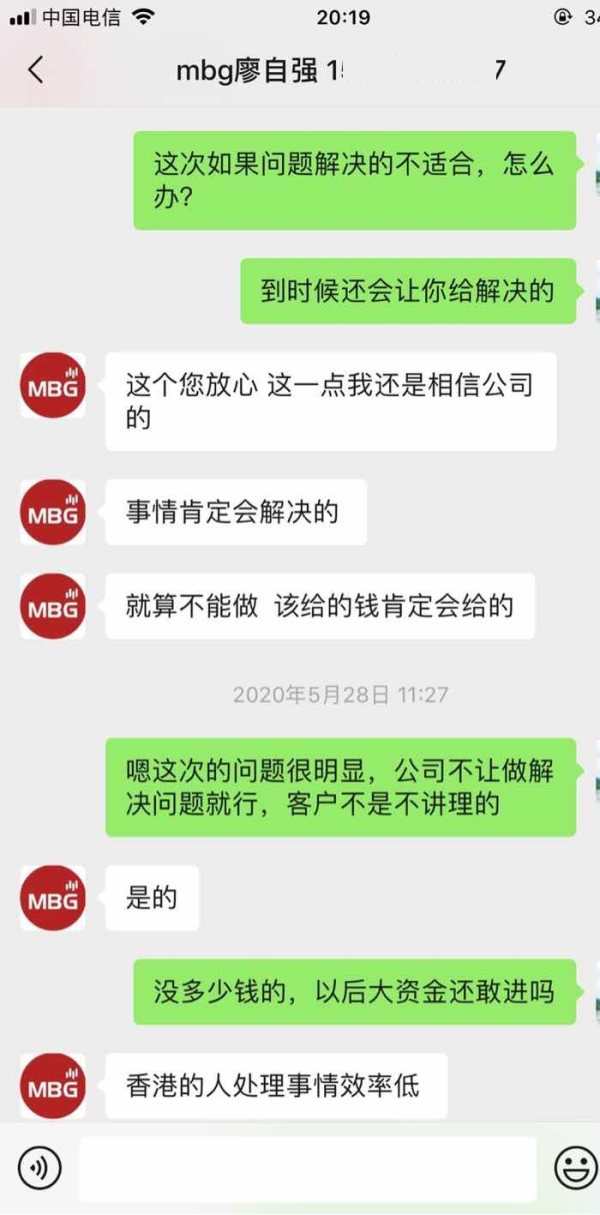This screenshot has height=1215, width=600.
Task: Open MBG avatar beside 事情肯定会解决的 message
Action: (x=53, y=512)
